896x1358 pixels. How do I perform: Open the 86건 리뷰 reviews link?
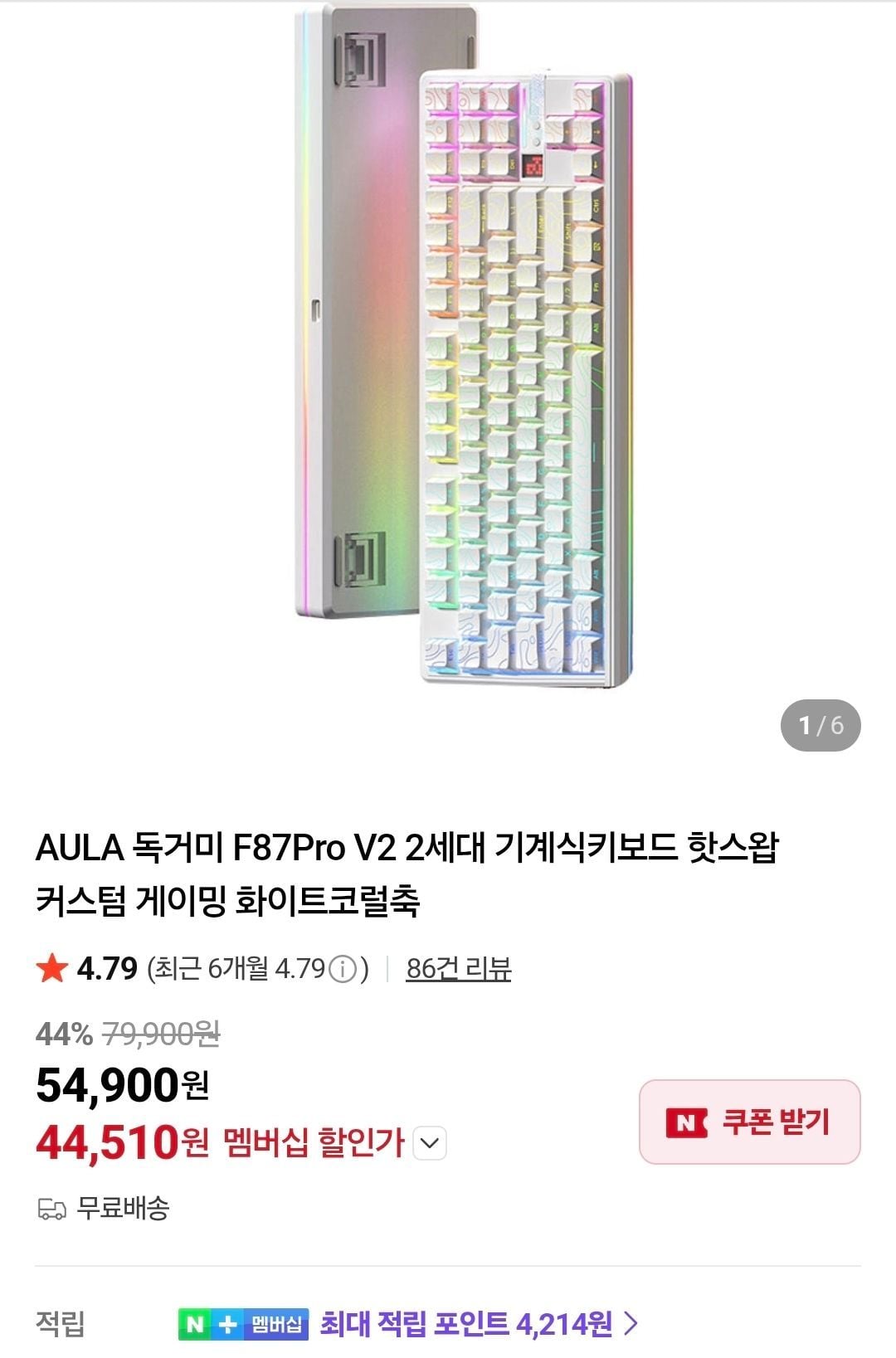click(x=458, y=968)
